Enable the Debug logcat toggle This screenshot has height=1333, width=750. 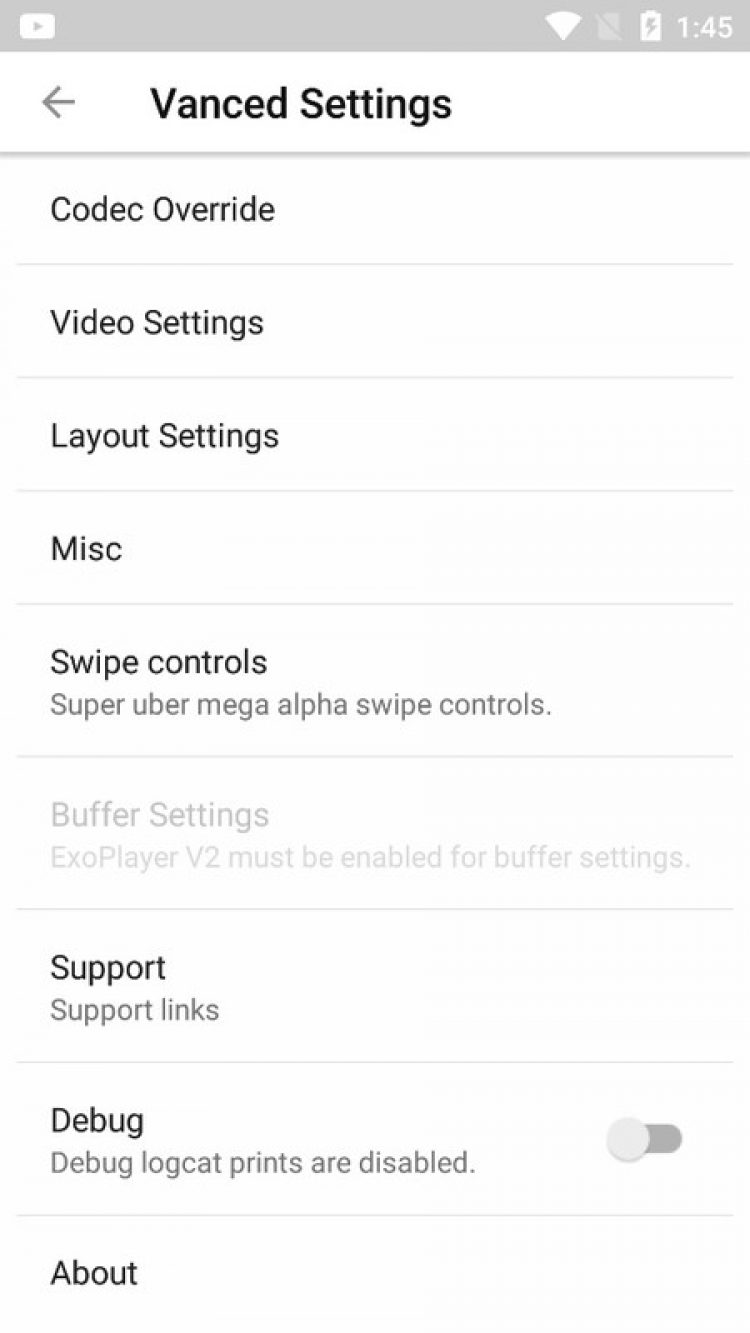tap(645, 1139)
